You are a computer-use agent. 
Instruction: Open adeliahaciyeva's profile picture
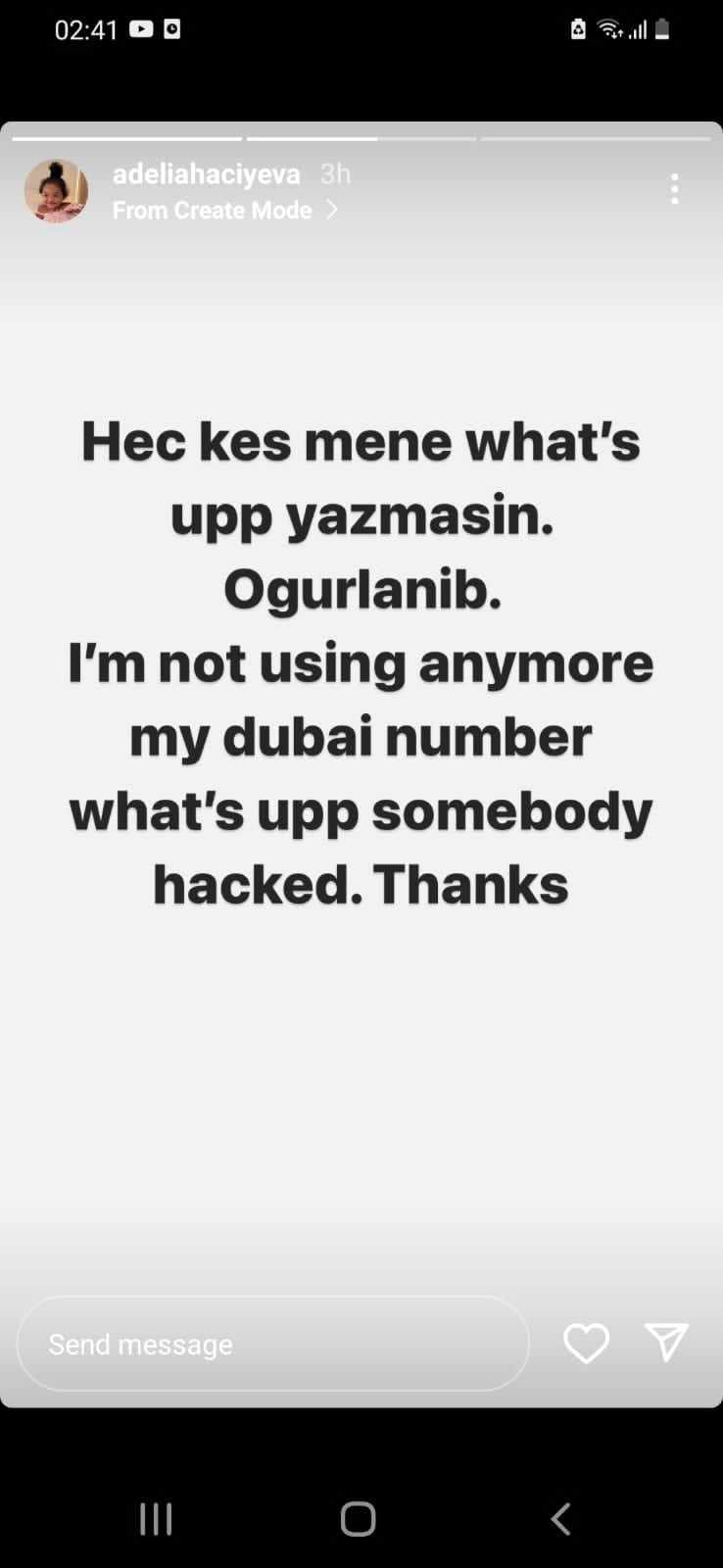pyautogui.click(x=56, y=191)
